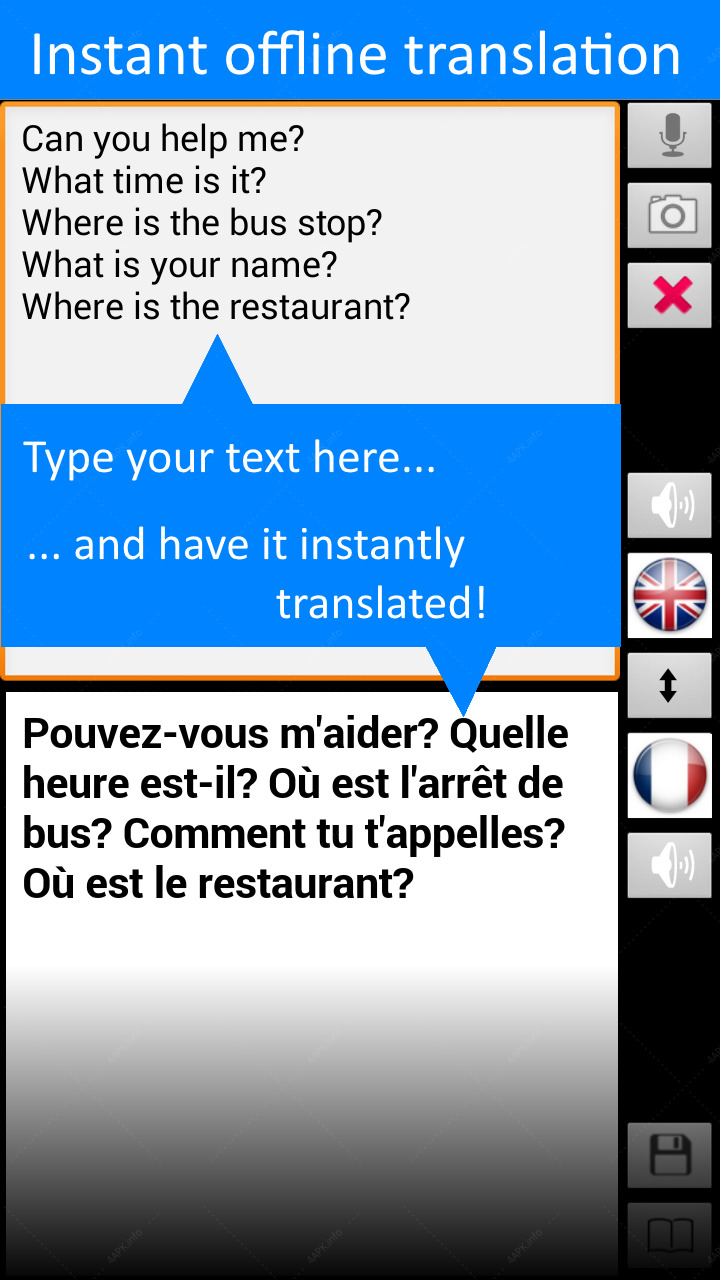Screen dimensions: 720x1280
Task: Play audio of the English source text
Action: [670, 506]
